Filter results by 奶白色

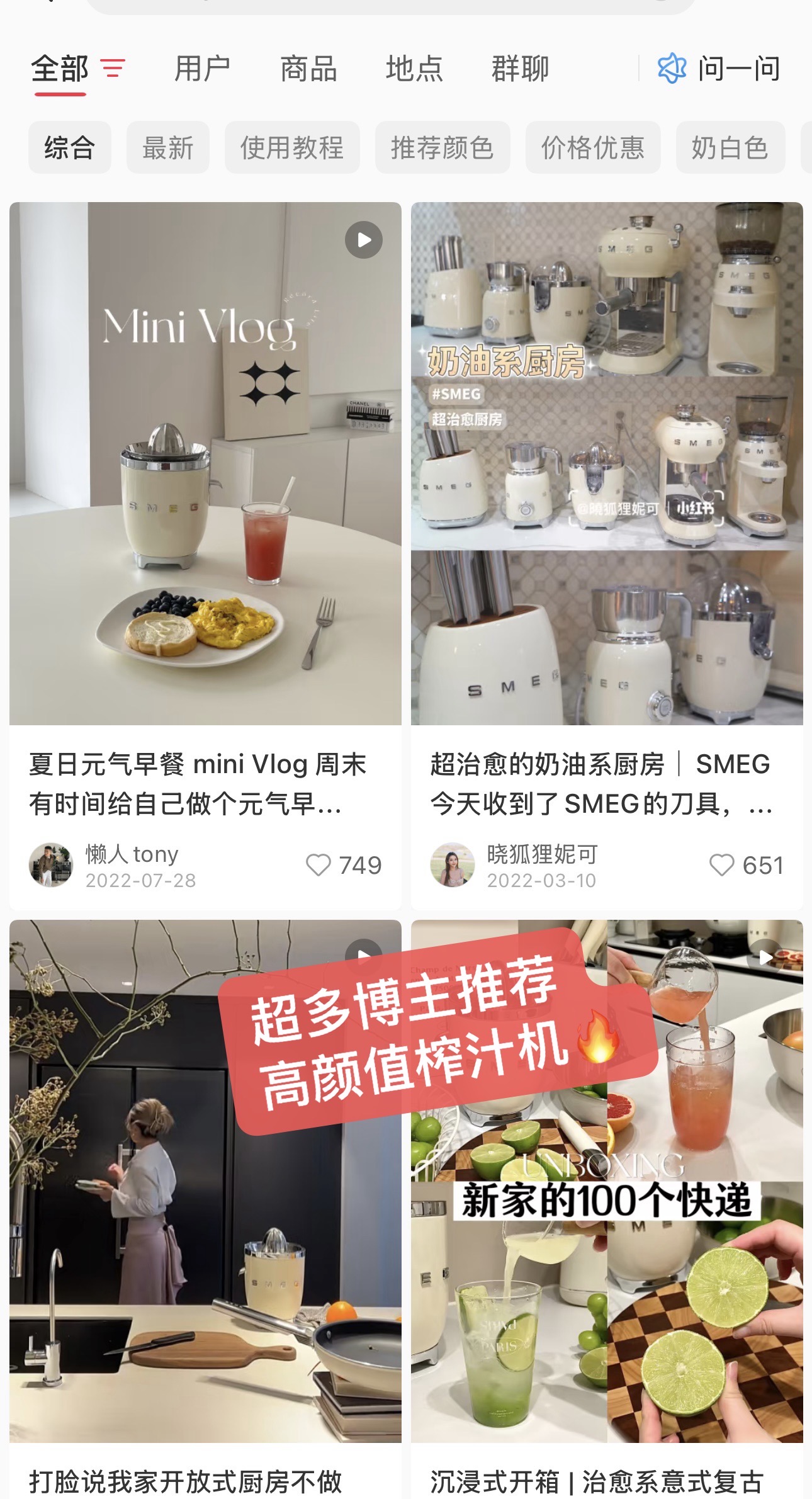[x=730, y=148]
